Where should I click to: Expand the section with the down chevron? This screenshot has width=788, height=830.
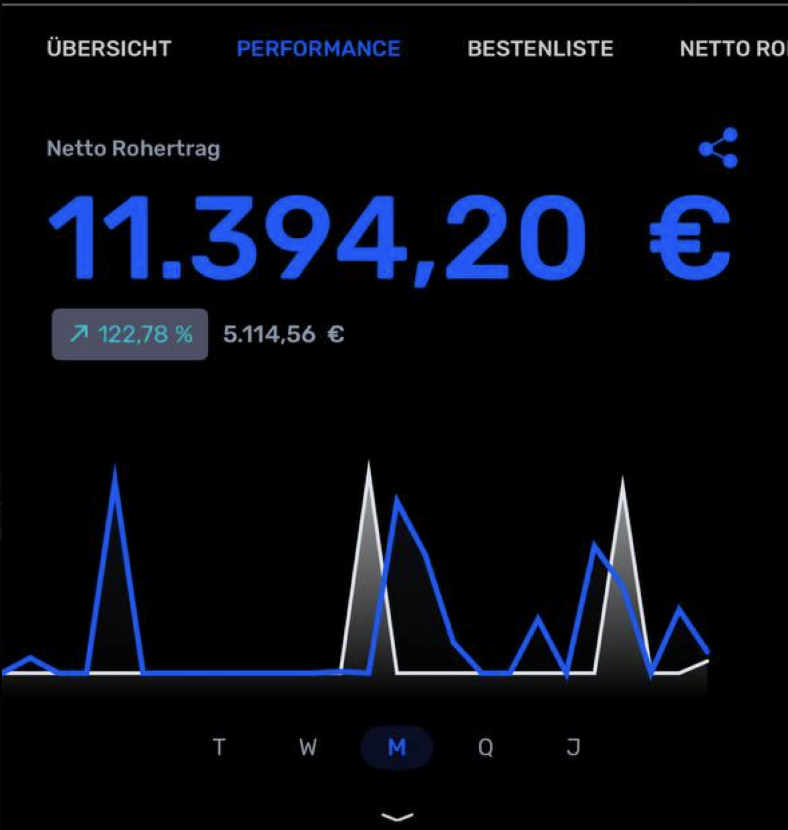pyautogui.click(x=397, y=817)
